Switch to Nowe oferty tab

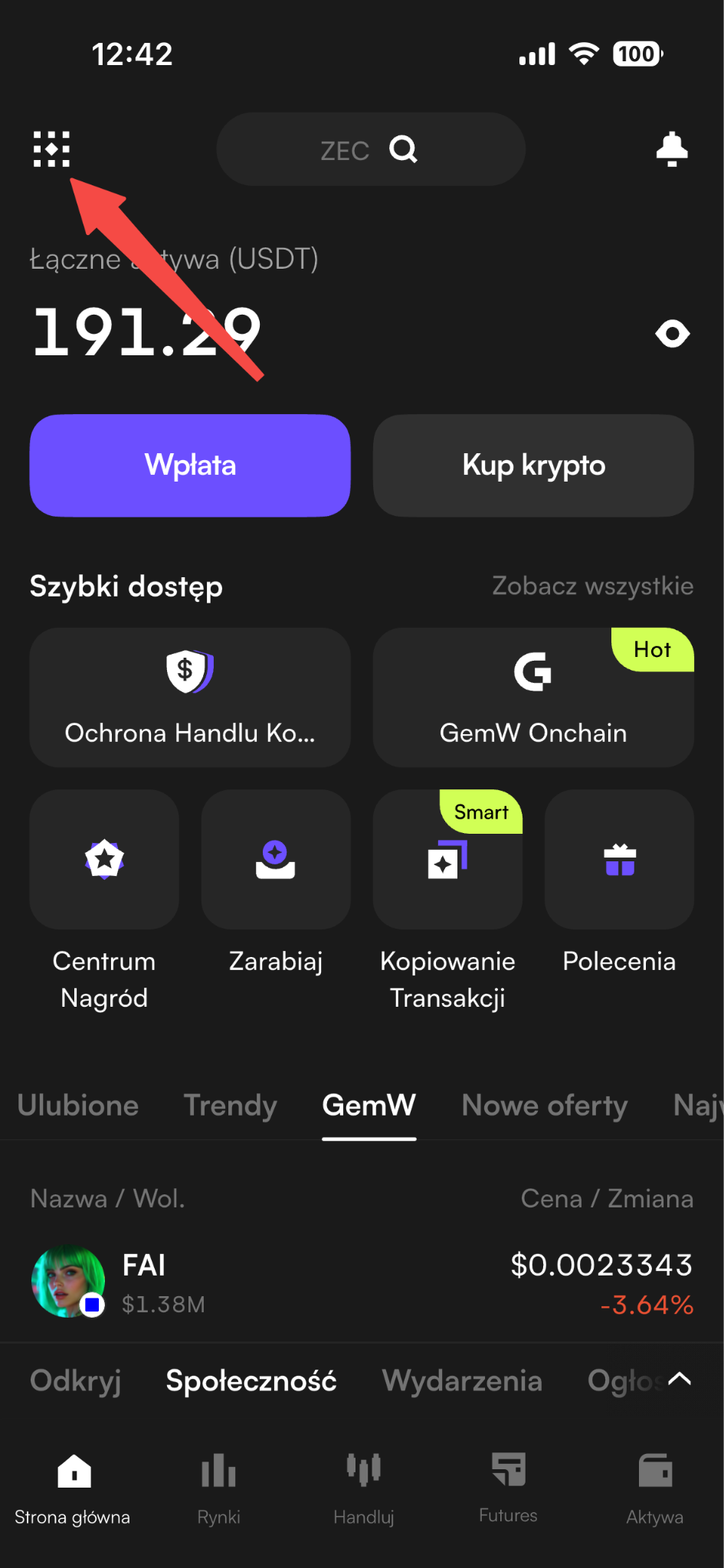click(x=545, y=1106)
